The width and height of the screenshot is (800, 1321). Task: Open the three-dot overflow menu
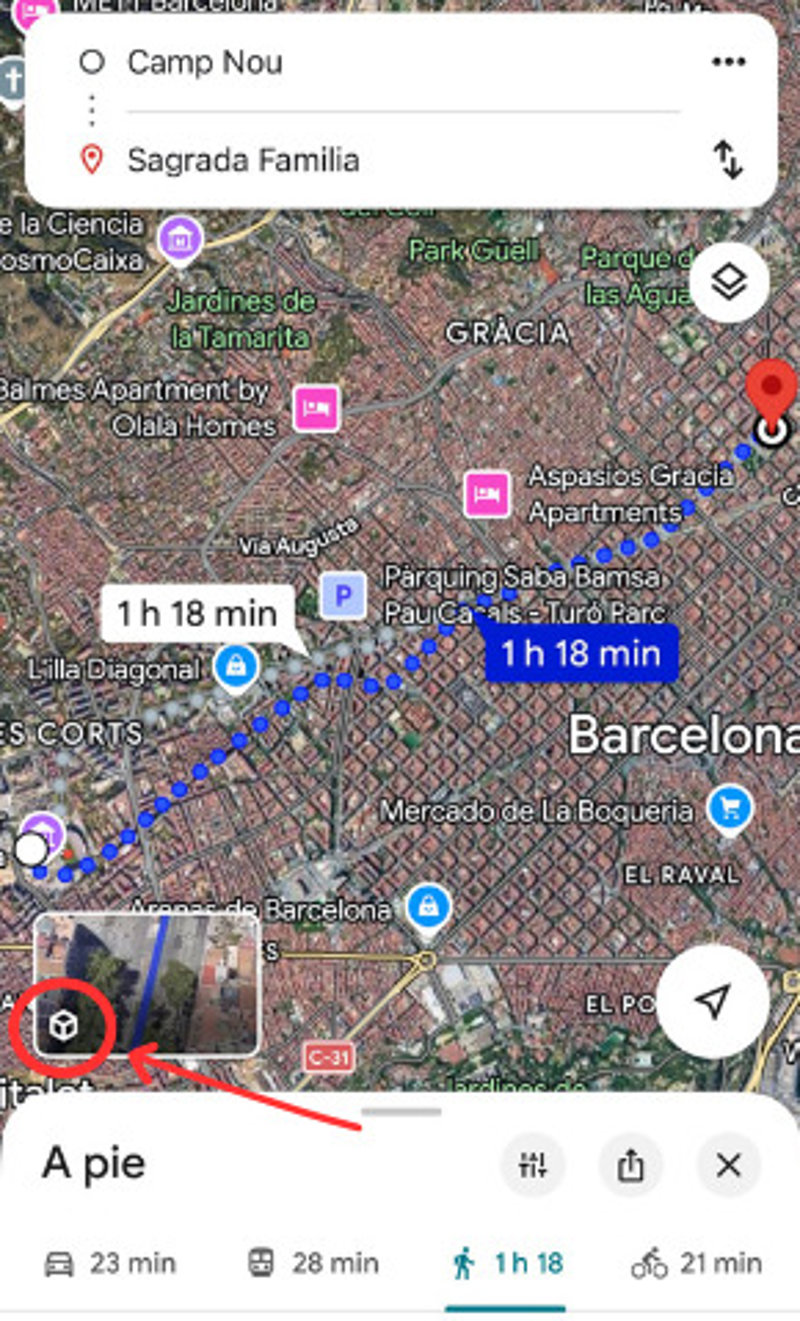728,63
